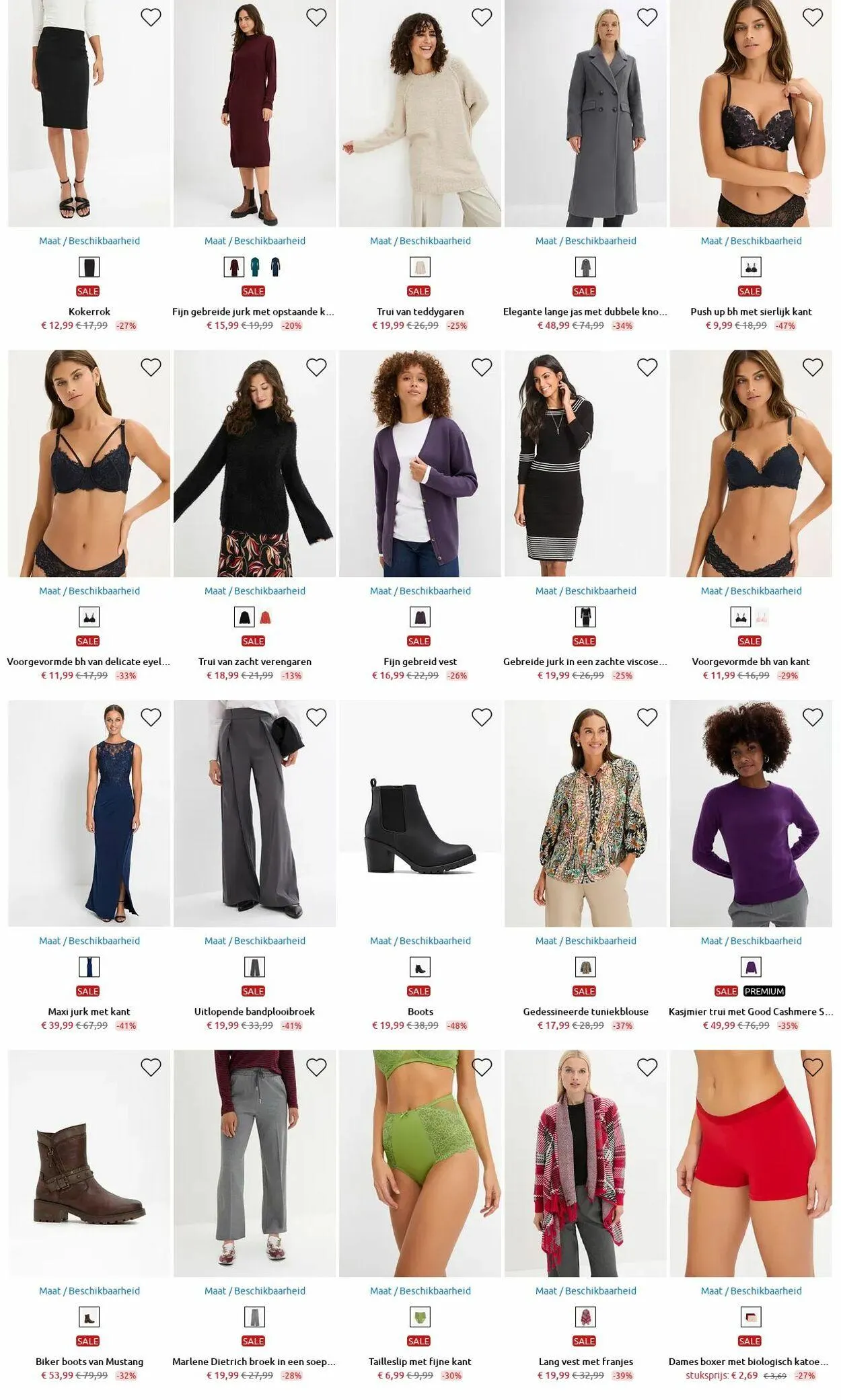This screenshot has width=841, height=1400.
Task: View the Fijn gebreid vest product
Action: [420, 662]
